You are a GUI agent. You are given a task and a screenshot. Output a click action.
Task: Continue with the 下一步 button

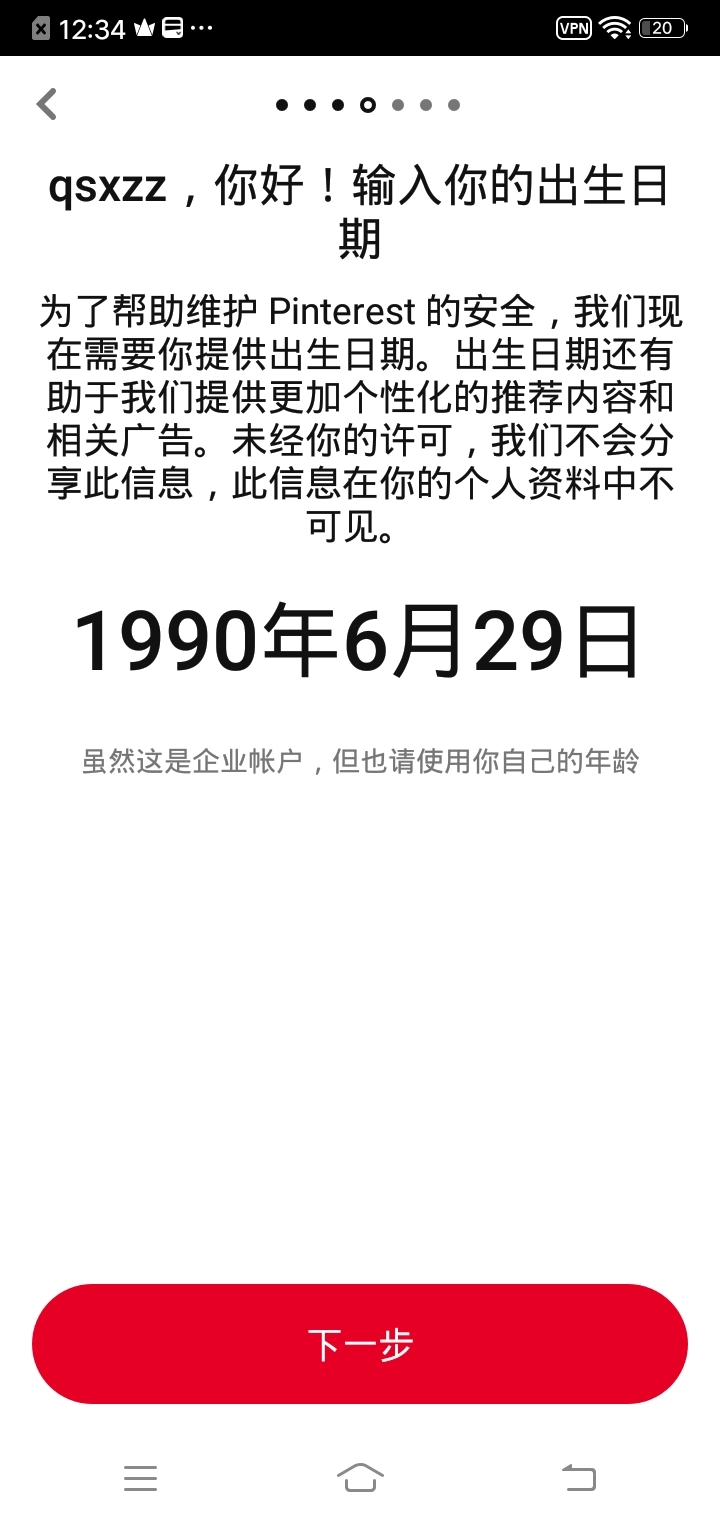(360, 1344)
